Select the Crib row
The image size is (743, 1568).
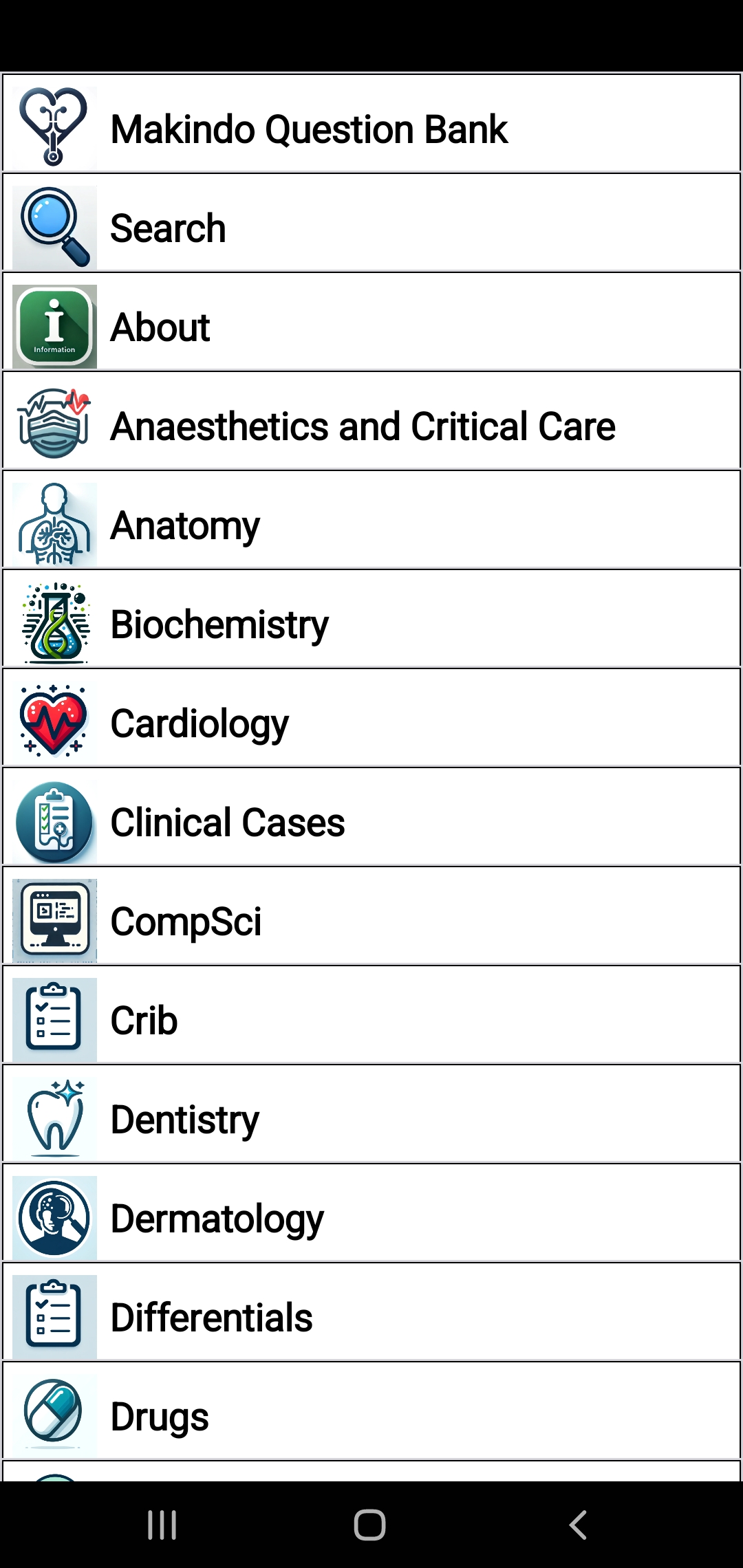[x=371, y=1021]
